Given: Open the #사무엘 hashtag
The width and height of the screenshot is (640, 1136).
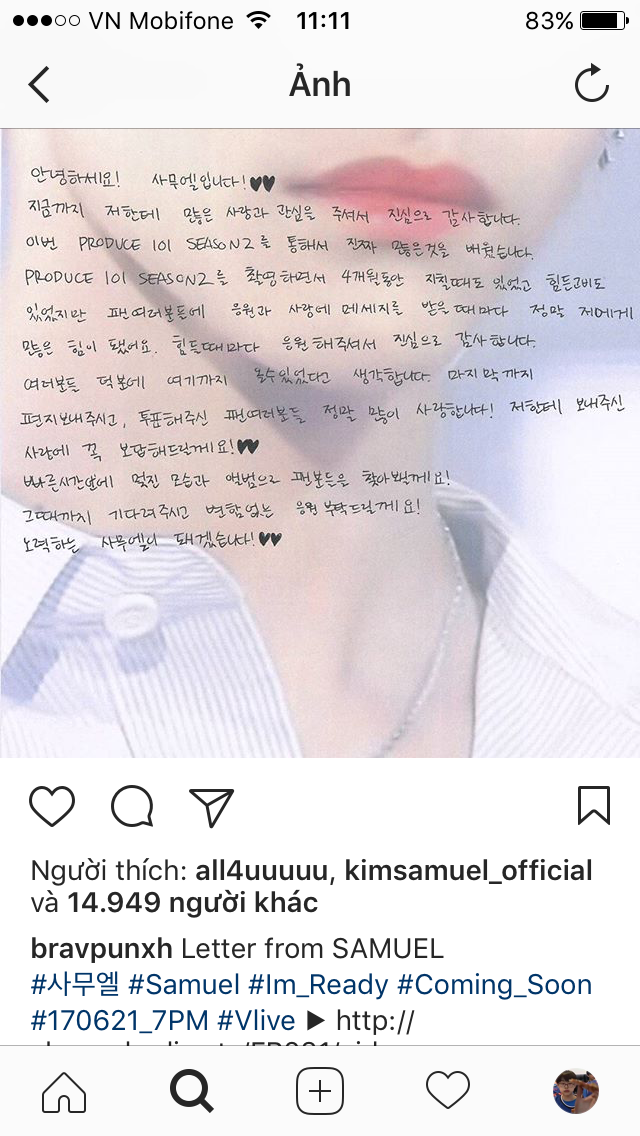Looking at the screenshot, I should (x=75, y=985).
